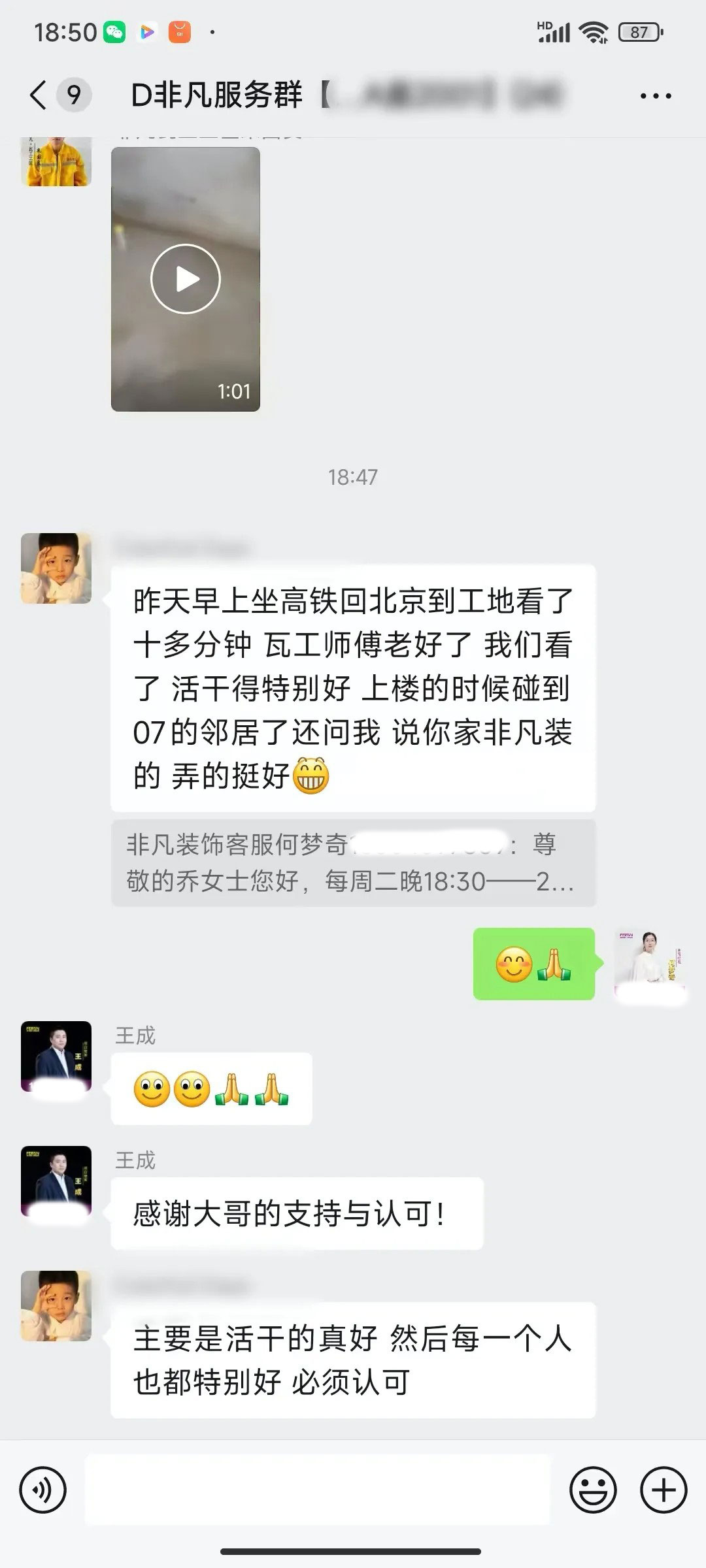Switch to voice message input

[x=43, y=1490]
